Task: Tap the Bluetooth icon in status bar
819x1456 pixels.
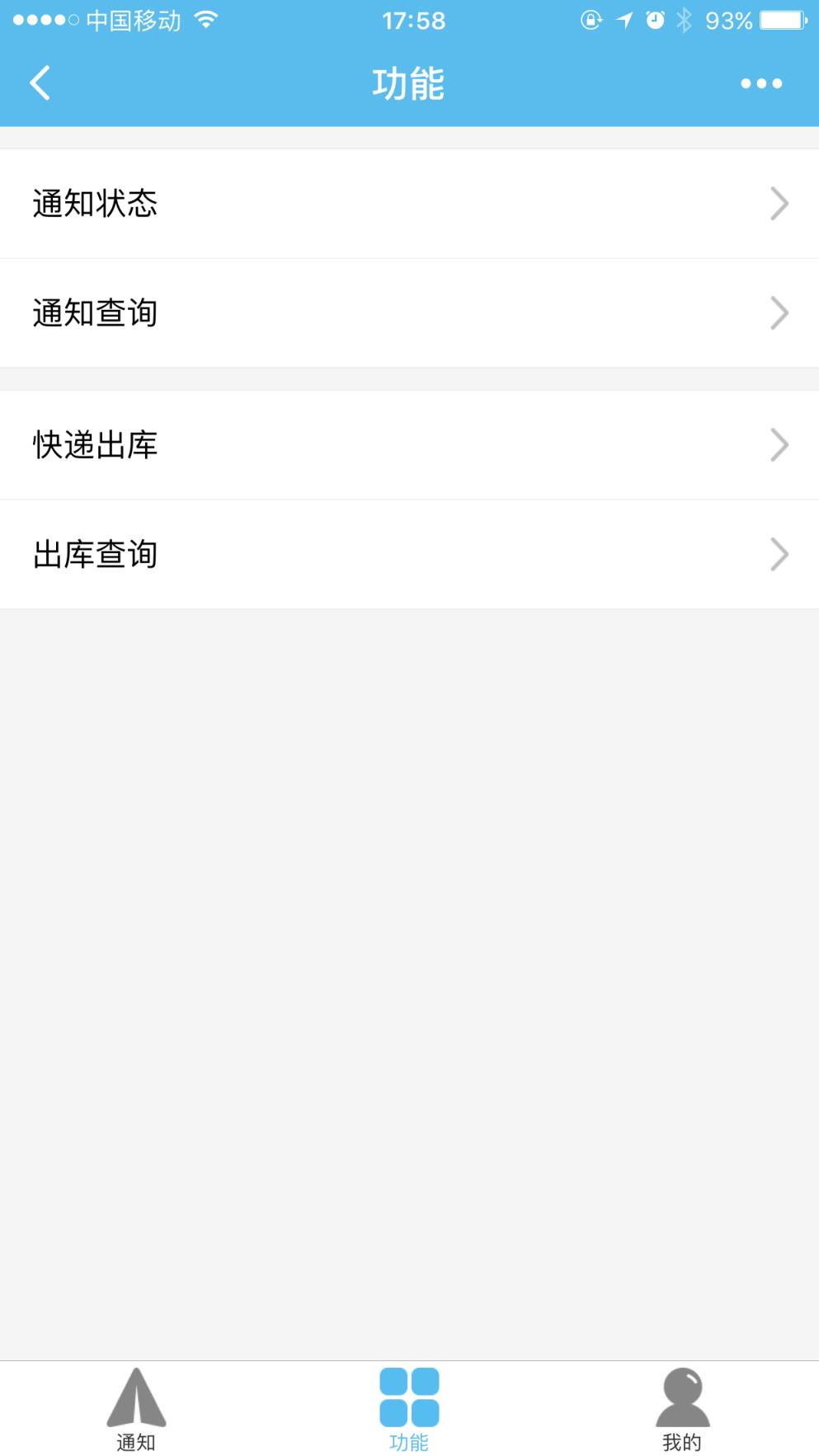Action: [685, 20]
